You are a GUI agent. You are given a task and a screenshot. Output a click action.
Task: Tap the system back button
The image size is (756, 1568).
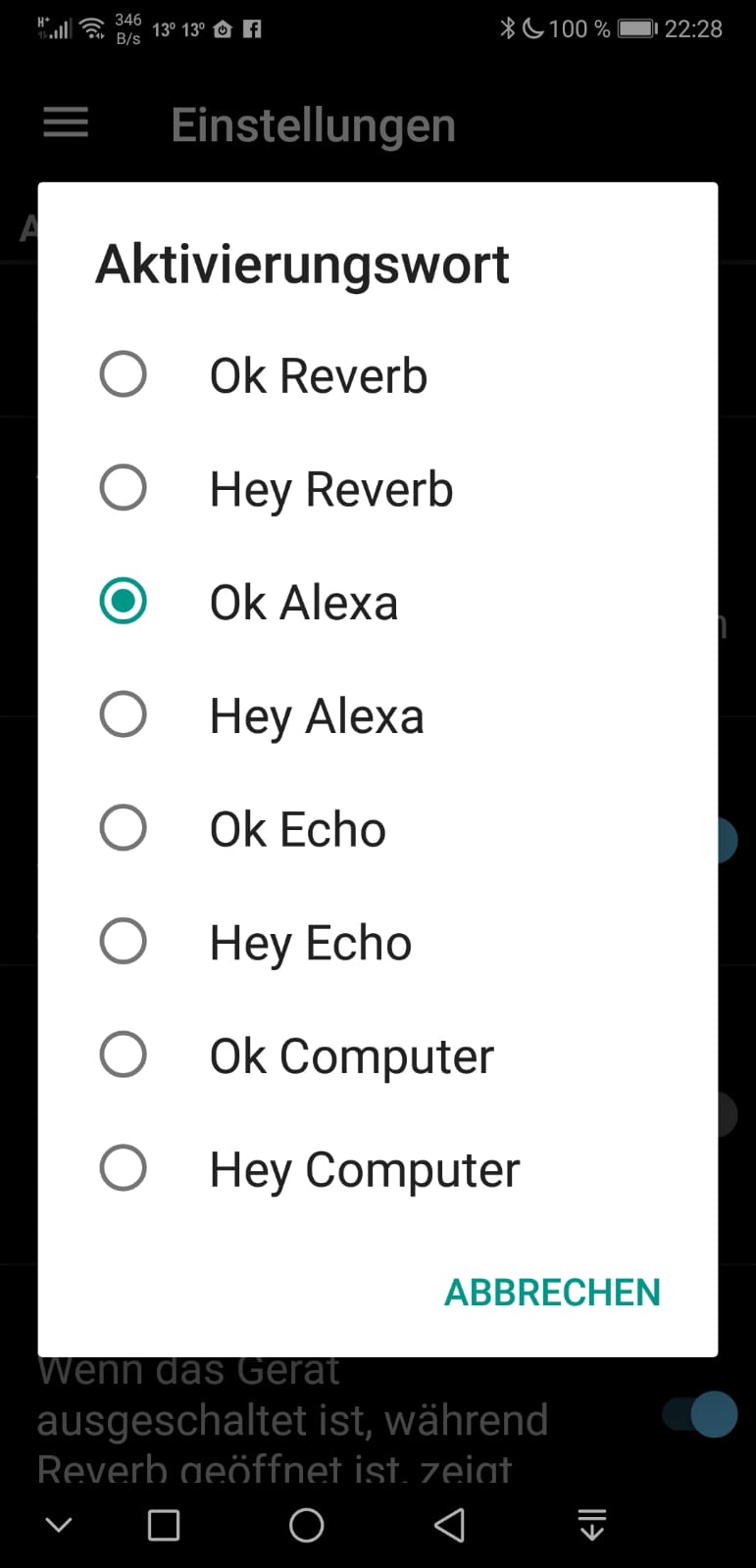pyautogui.click(x=449, y=1525)
